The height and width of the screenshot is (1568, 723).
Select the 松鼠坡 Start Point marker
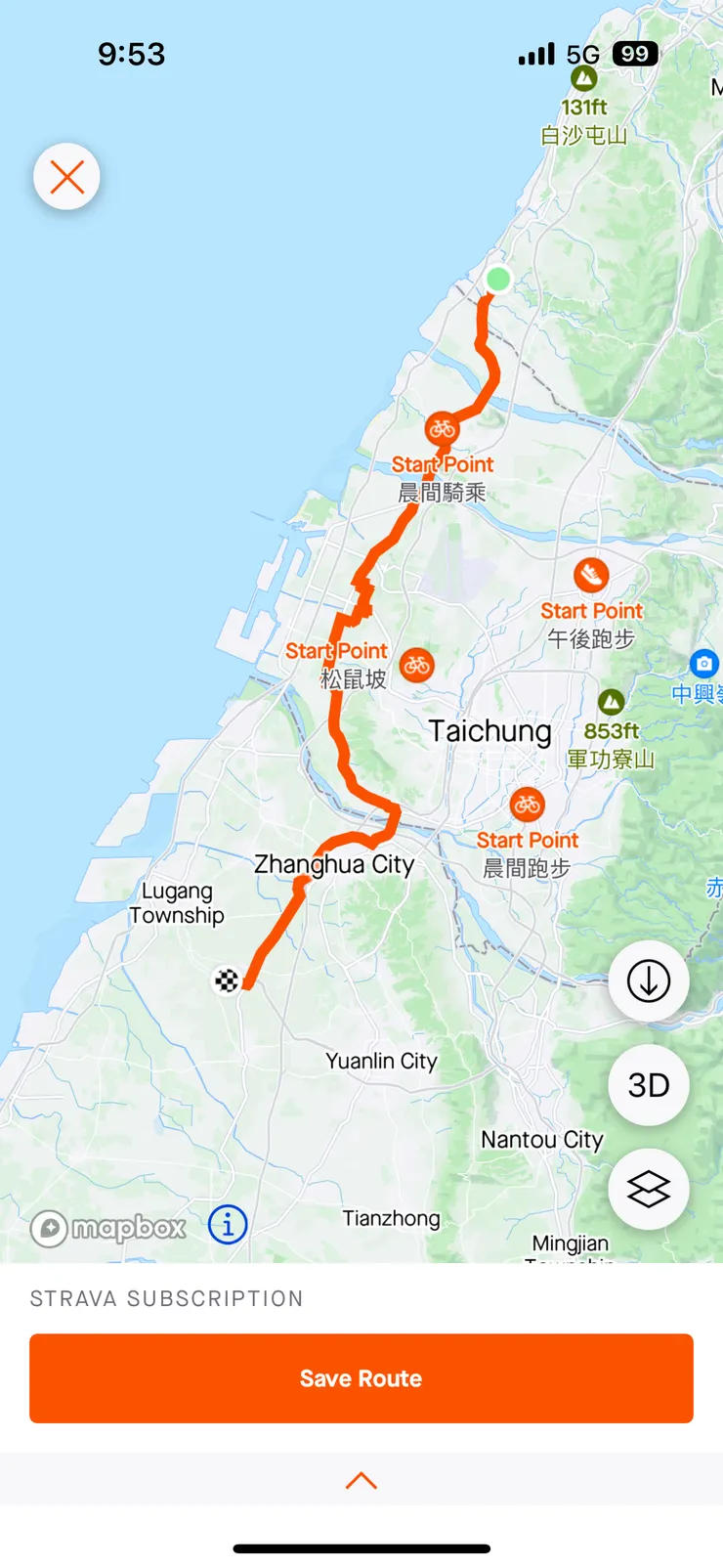click(x=417, y=666)
